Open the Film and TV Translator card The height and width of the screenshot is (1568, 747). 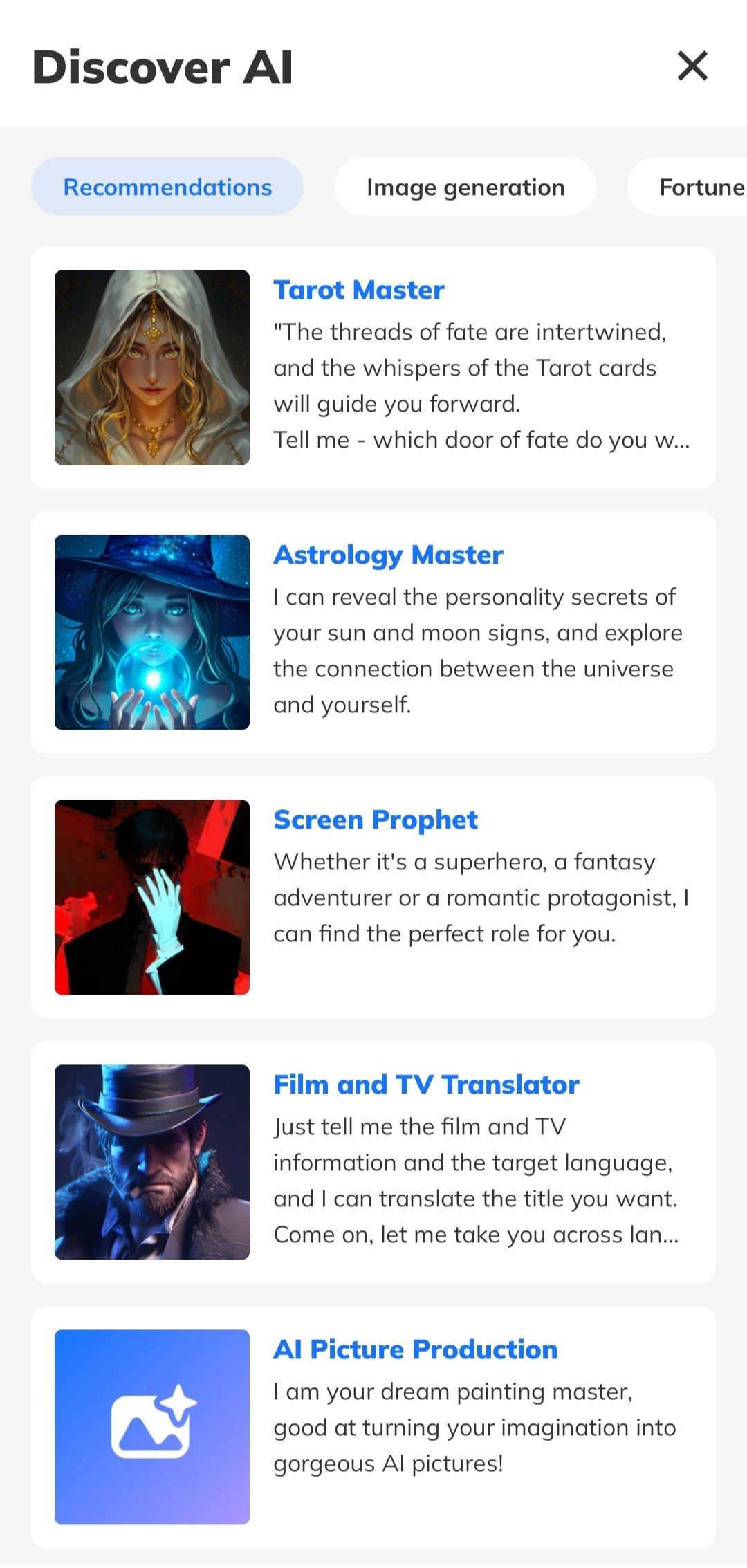click(x=373, y=1162)
